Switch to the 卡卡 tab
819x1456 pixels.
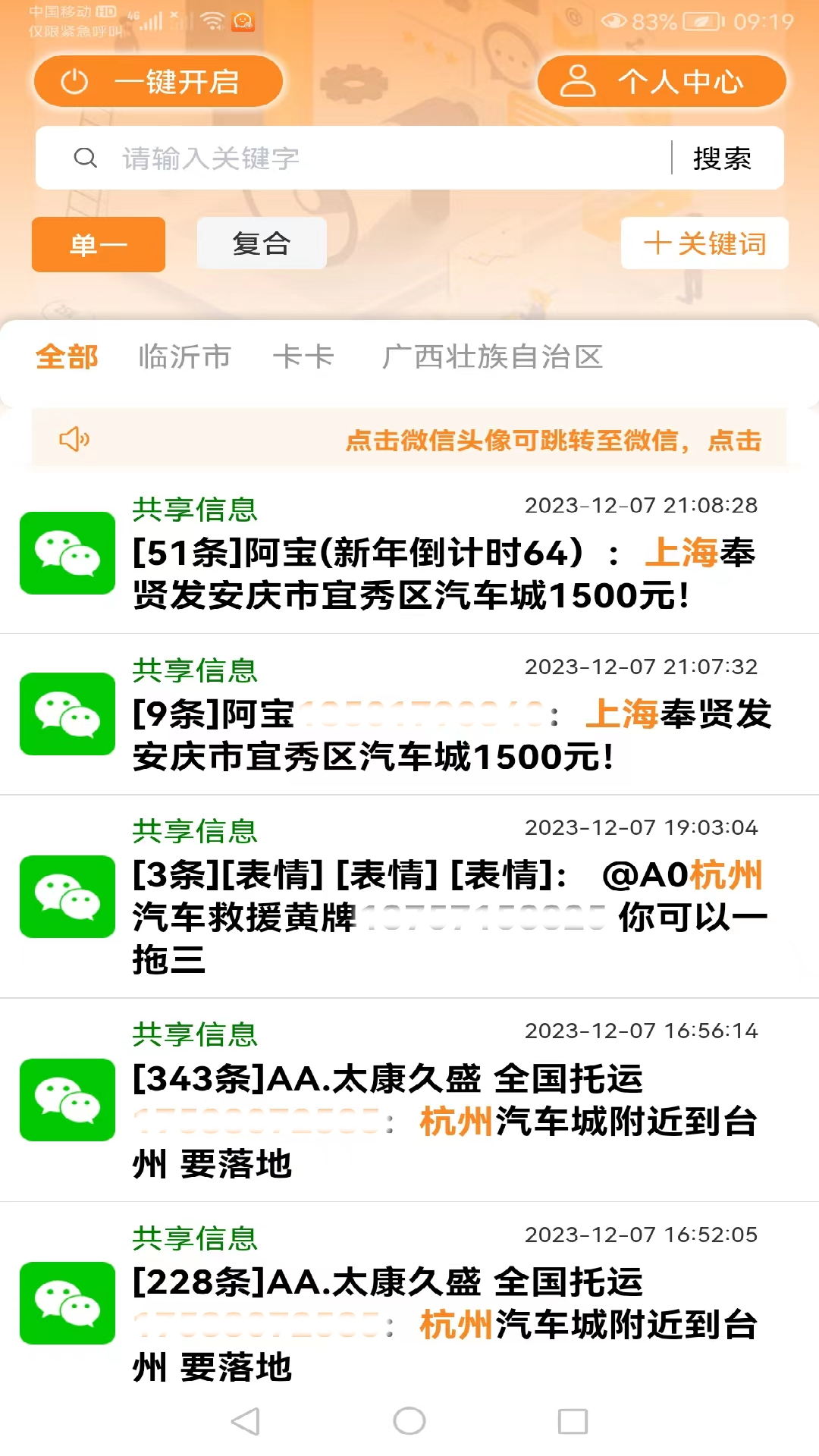click(303, 356)
